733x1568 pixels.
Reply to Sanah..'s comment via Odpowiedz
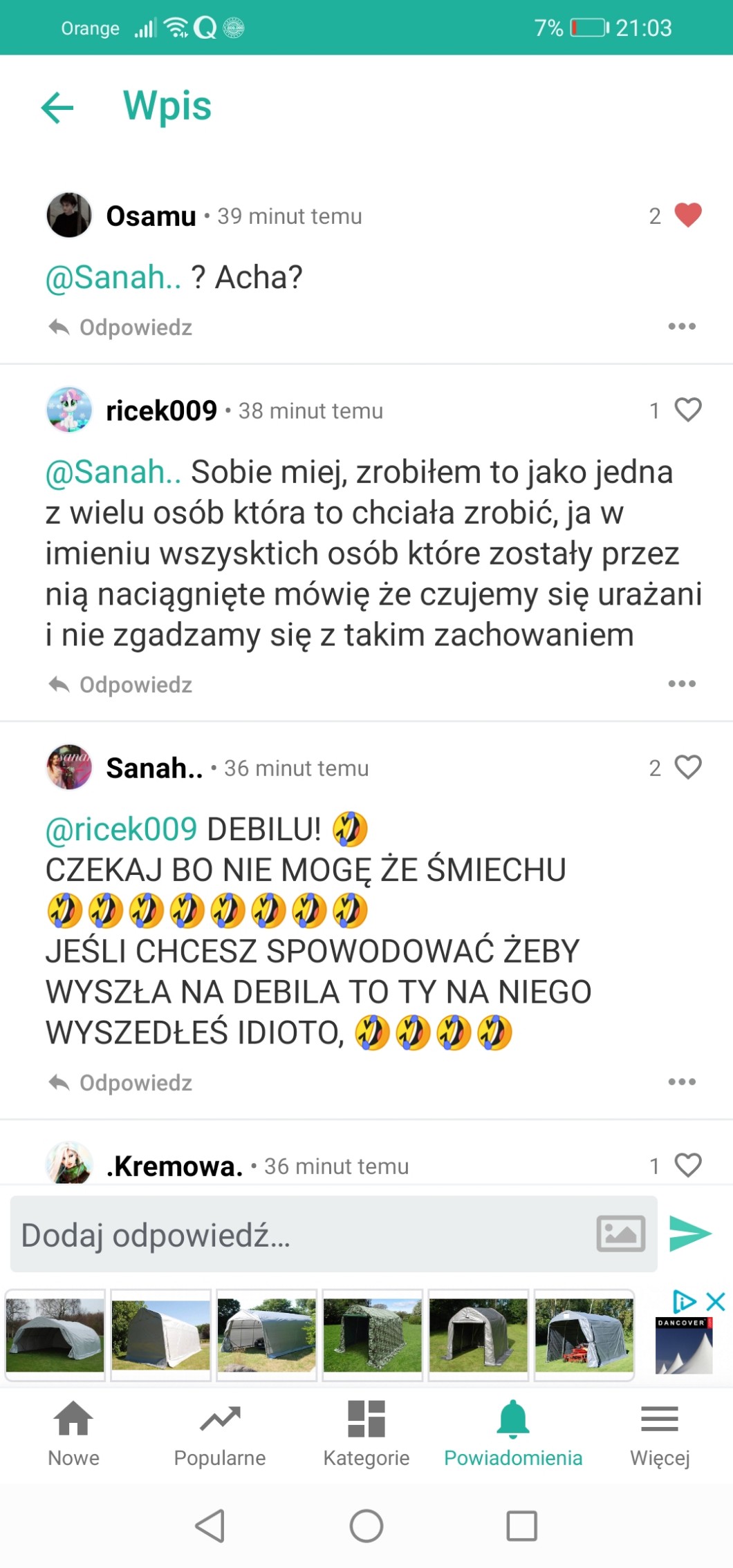click(121, 1082)
